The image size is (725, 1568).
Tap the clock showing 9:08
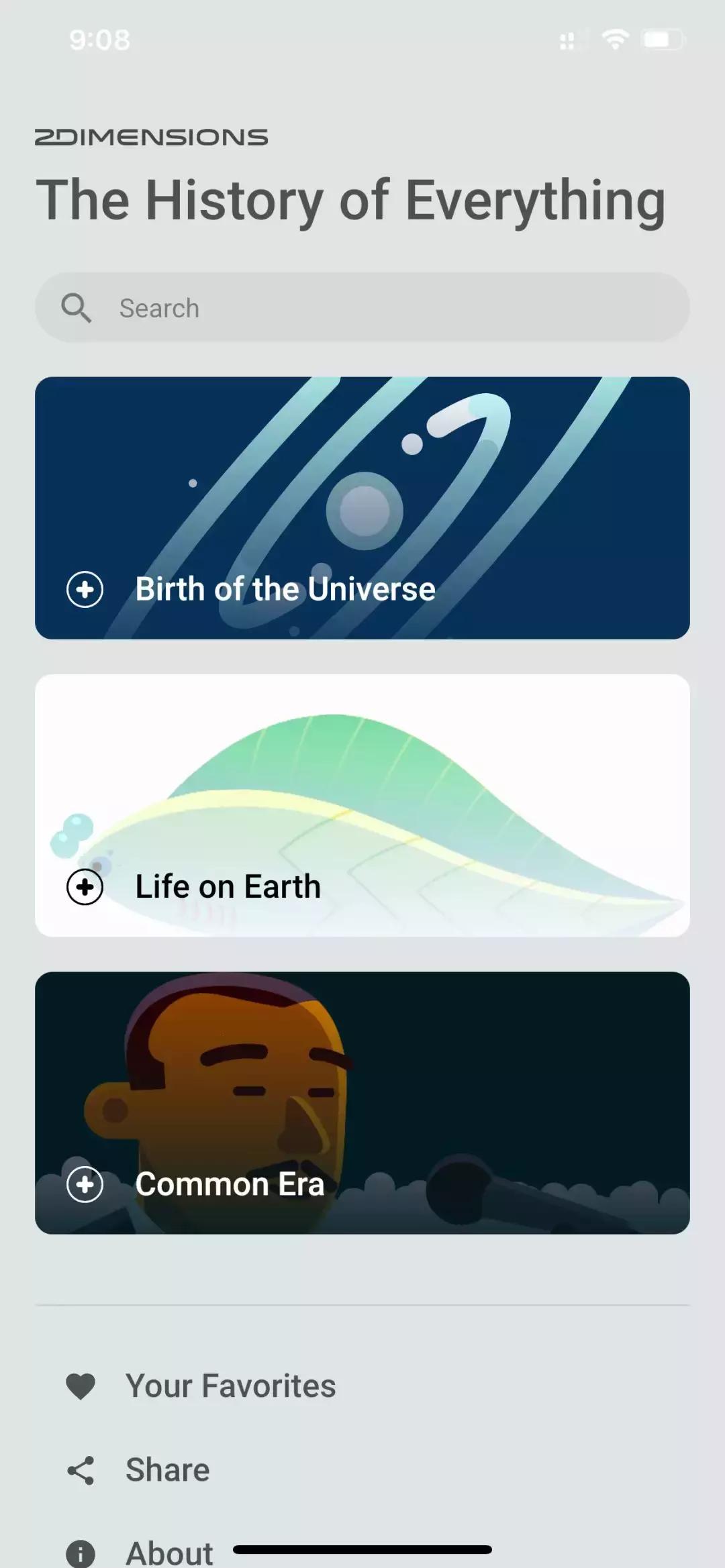[99, 40]
